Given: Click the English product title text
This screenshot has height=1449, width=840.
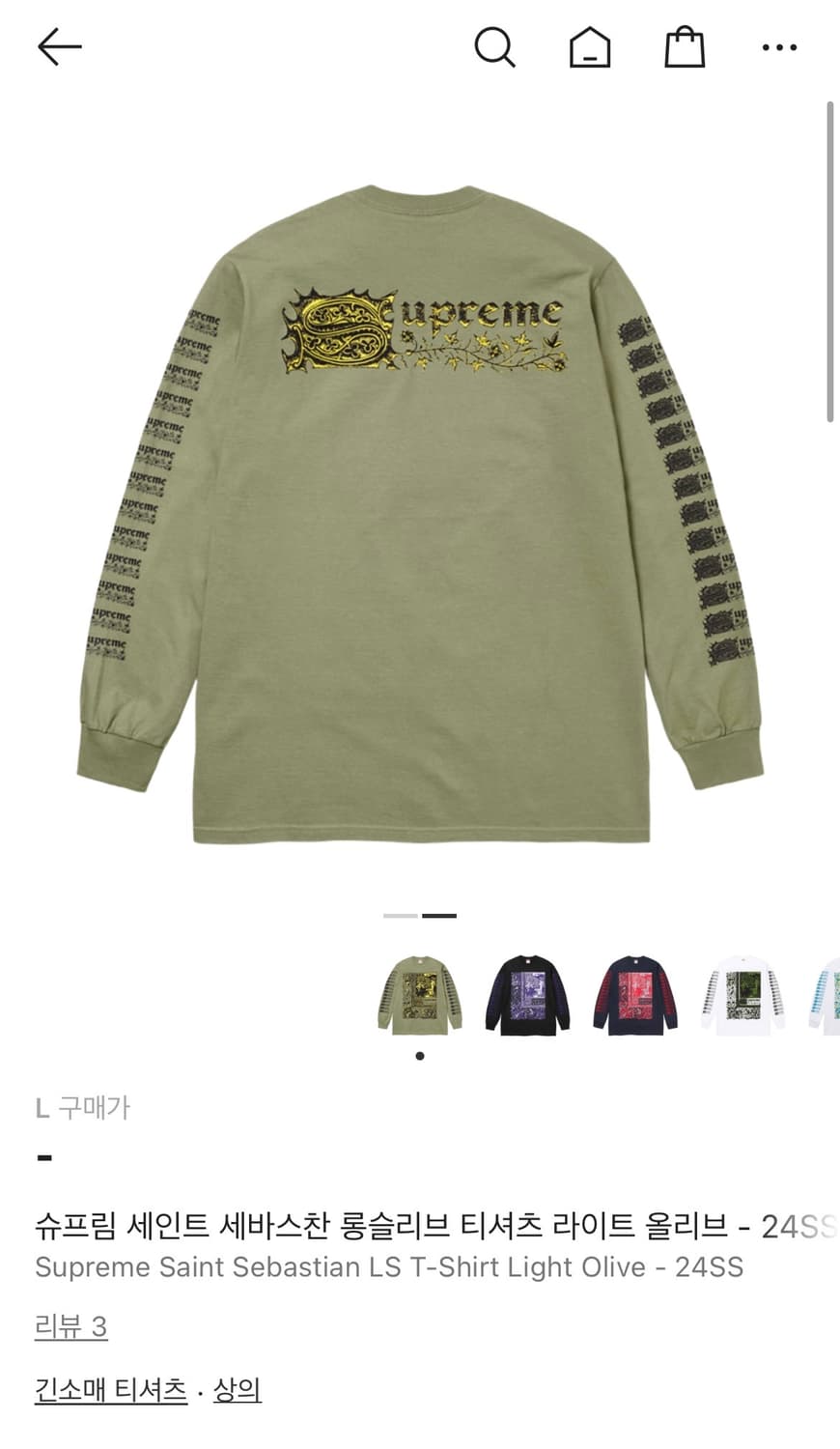Looking at the screenshot, I should tap(389, 1267).
